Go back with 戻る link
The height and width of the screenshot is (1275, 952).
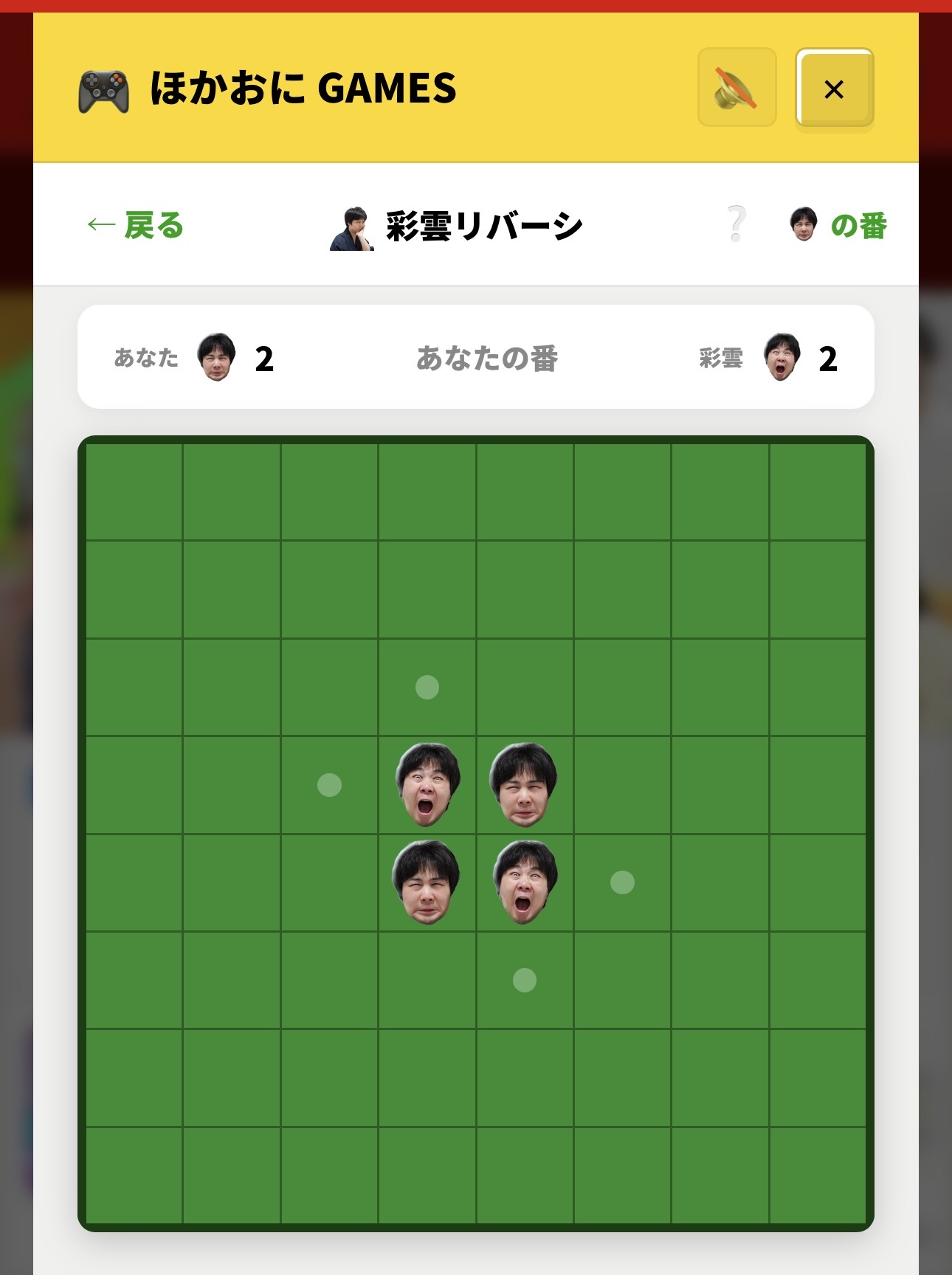(136, 225)
